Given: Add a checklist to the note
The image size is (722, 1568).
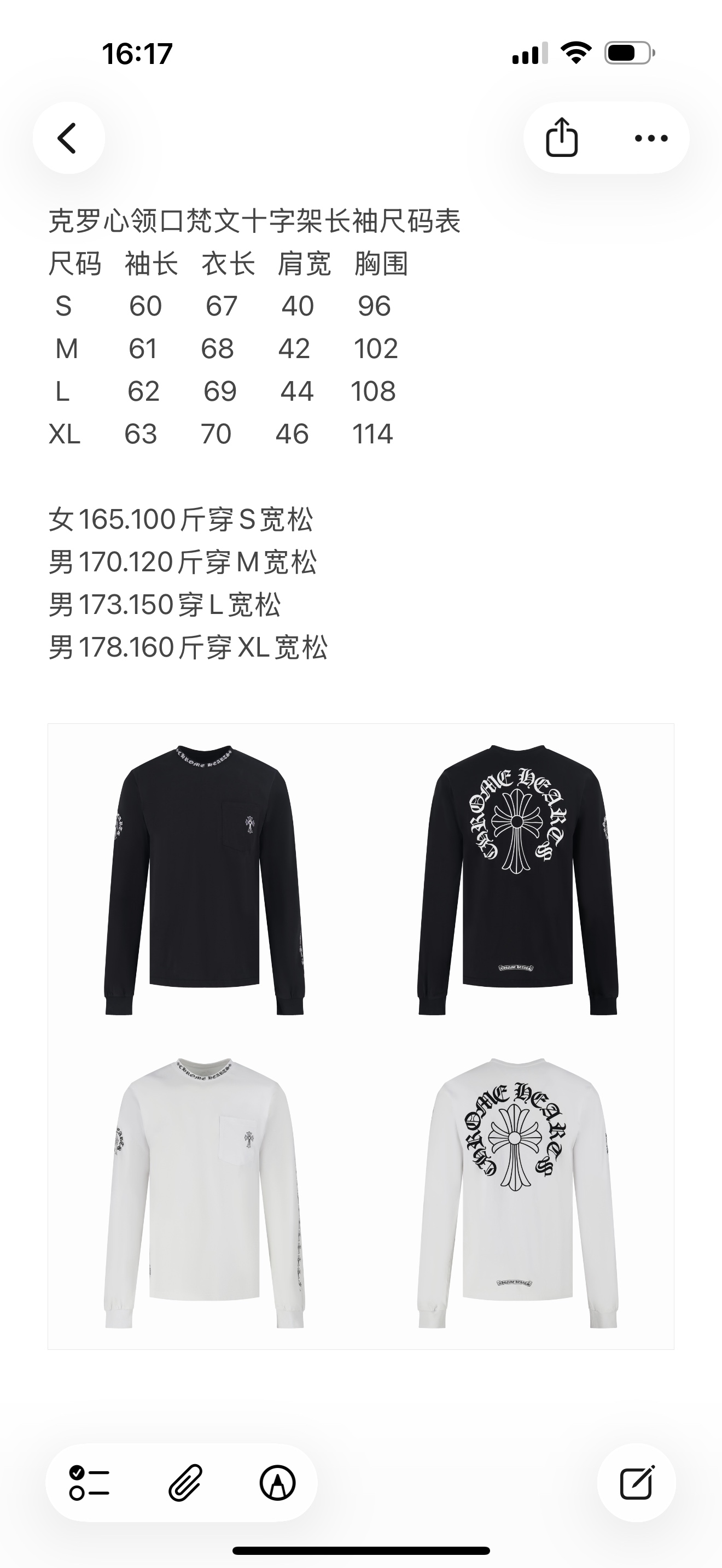Looking at the screenshot, I should pos(89,1483).
